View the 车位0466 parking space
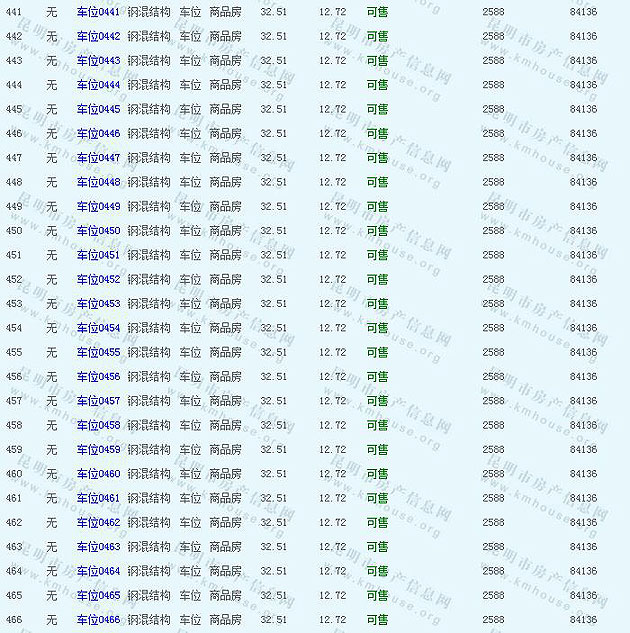 tap(98, 620)
